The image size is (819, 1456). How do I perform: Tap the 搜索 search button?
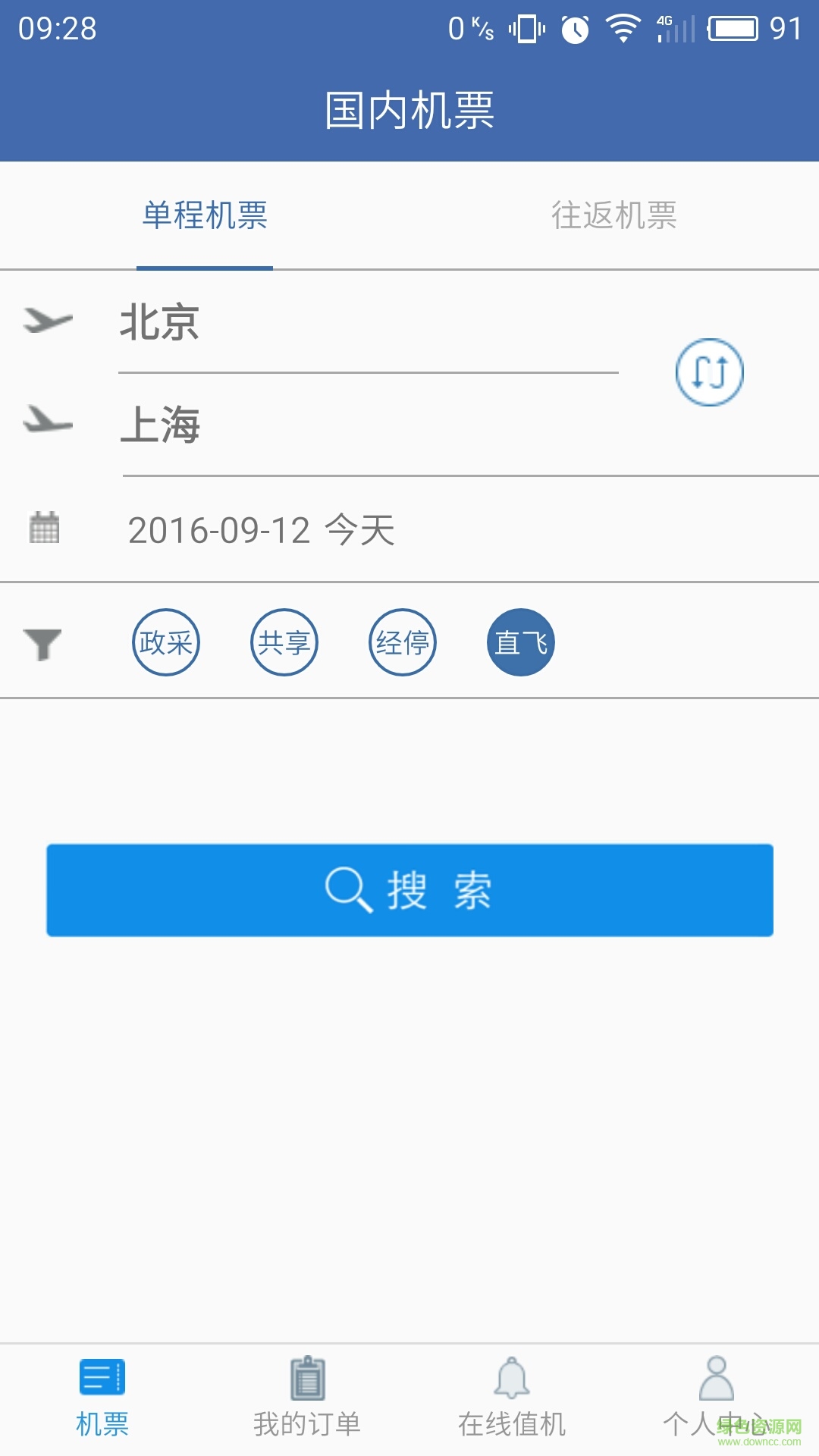[409, 891]
